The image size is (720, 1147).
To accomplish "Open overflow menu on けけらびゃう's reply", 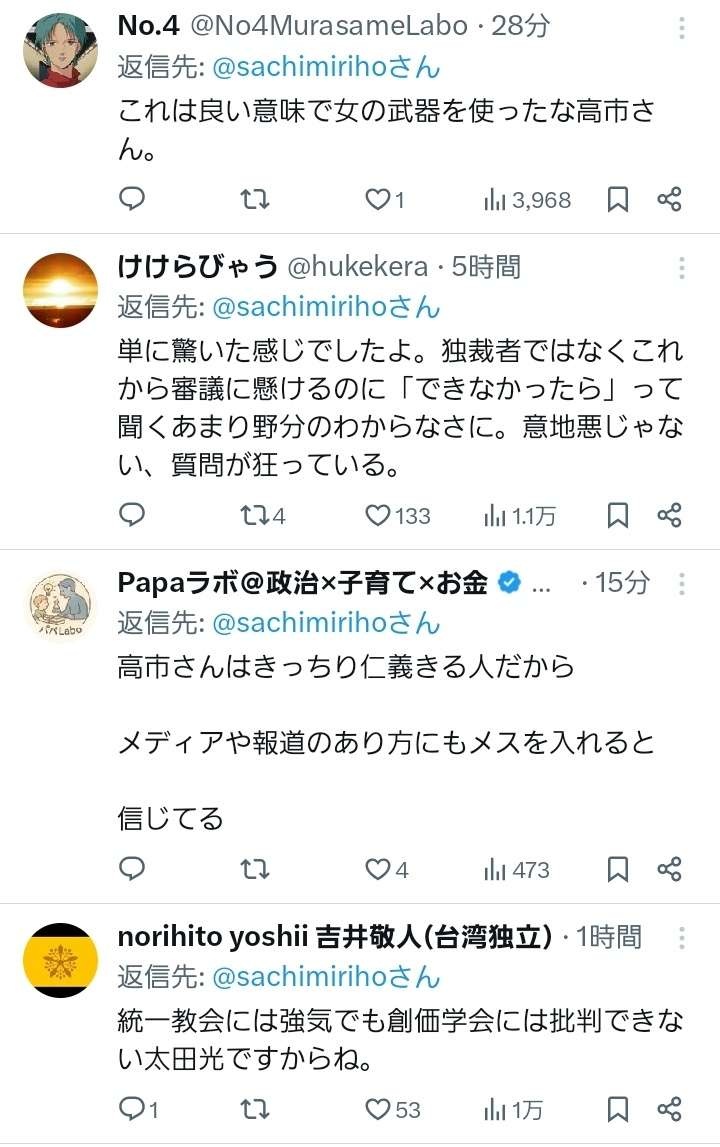I will click(x=682, y=268).
